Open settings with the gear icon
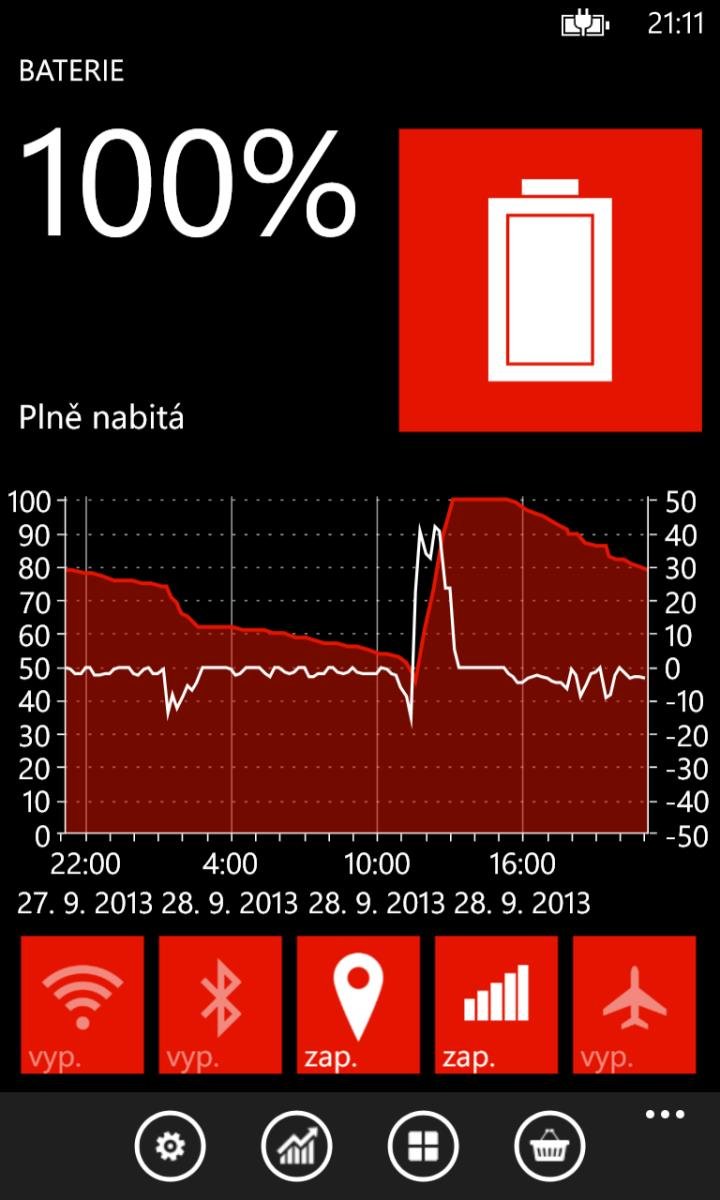Viewport: 720px width, 1200px height. pyautogui.click(x=170, y=1146)
